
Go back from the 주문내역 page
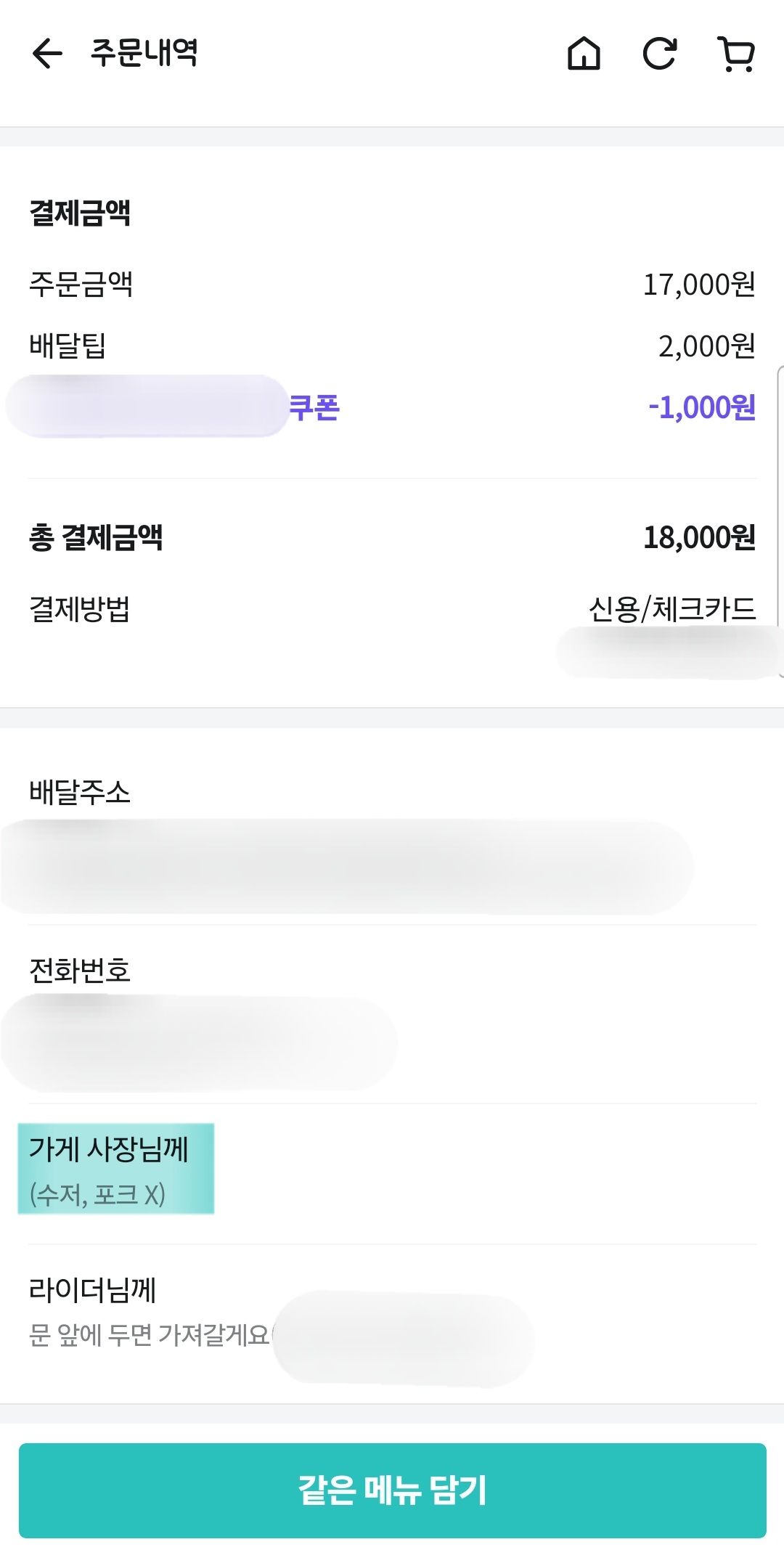click(x=48, y=54)
